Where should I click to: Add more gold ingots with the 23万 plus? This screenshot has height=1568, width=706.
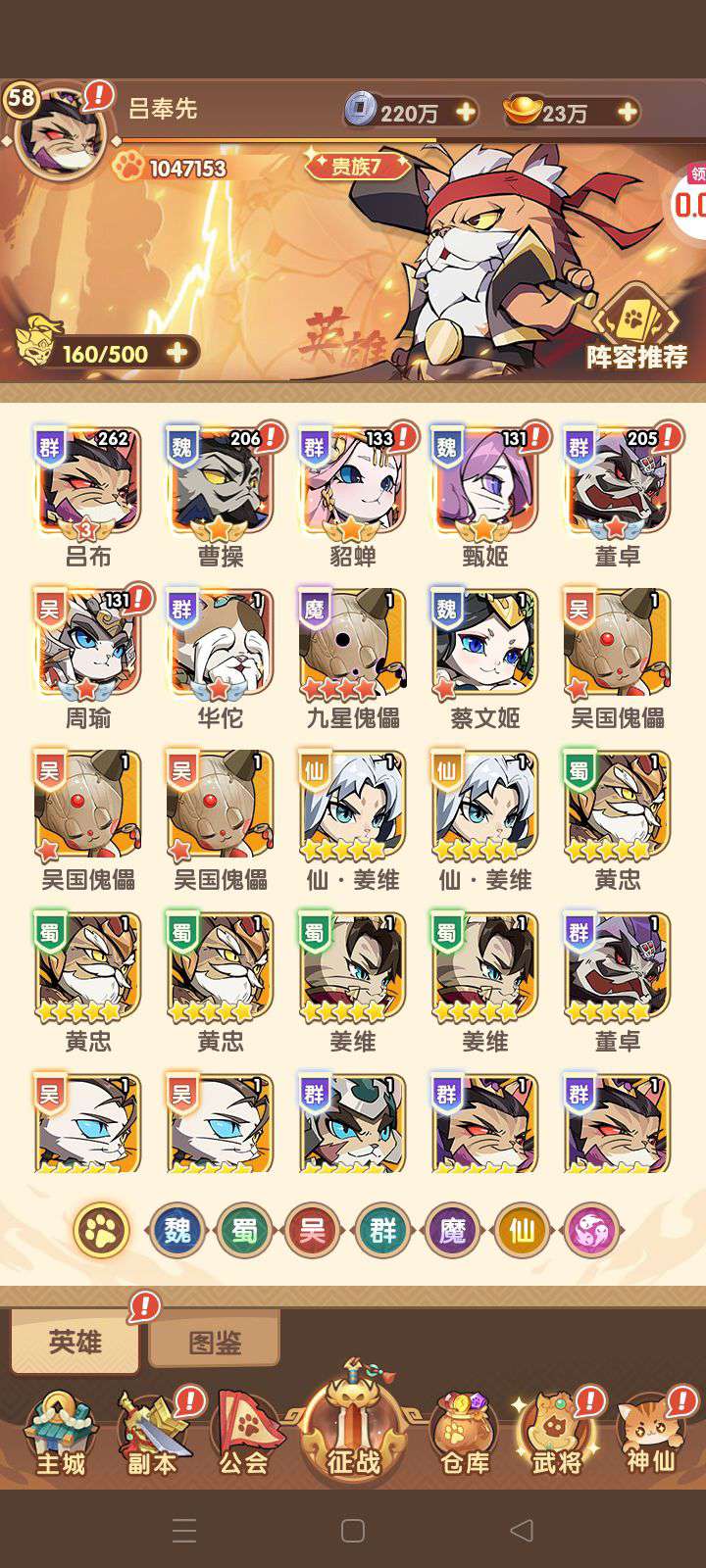[x=626, y=112]
